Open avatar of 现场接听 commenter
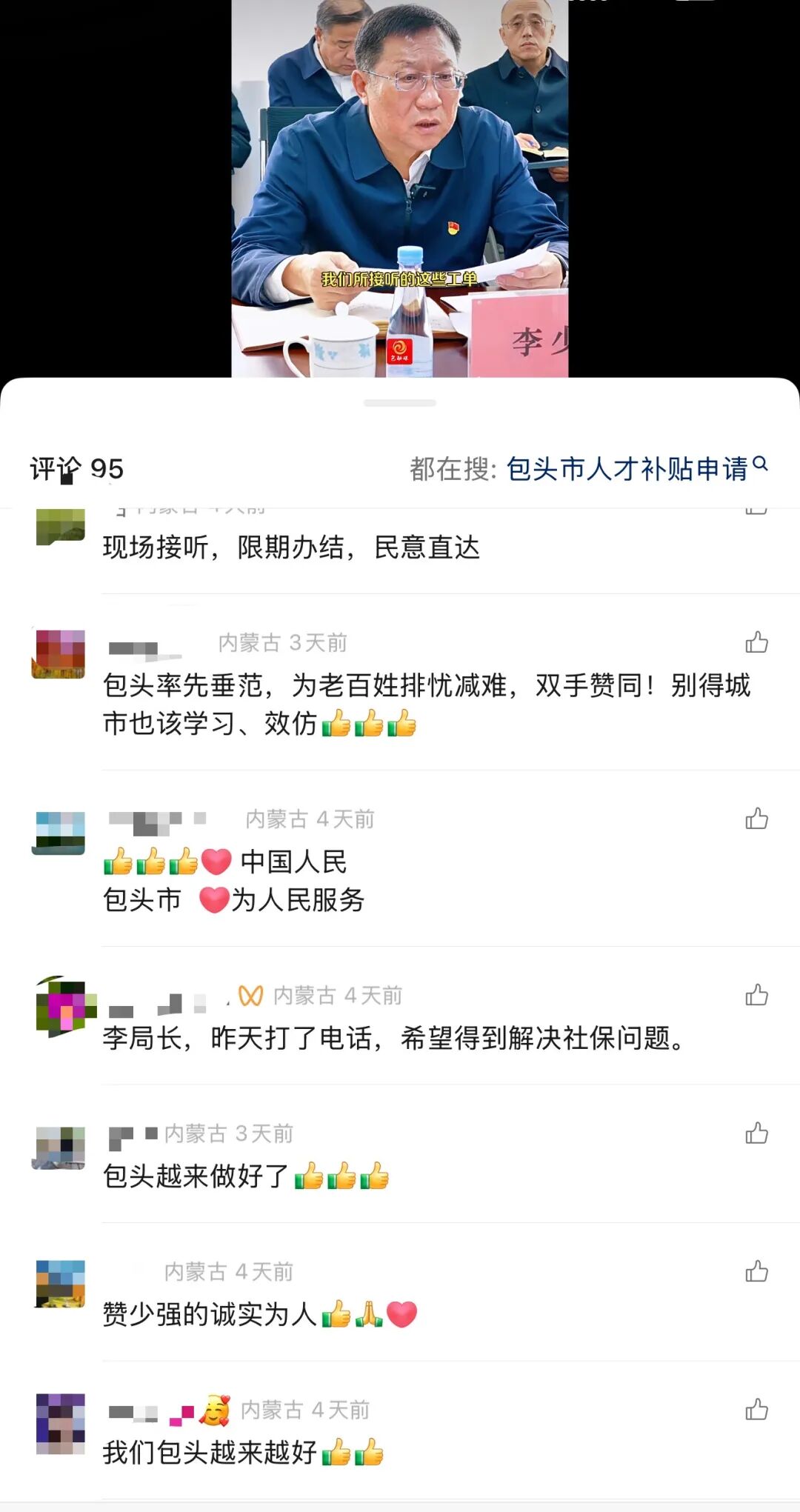This screenshot has height=1512, width=800. (x=61, y=527)
